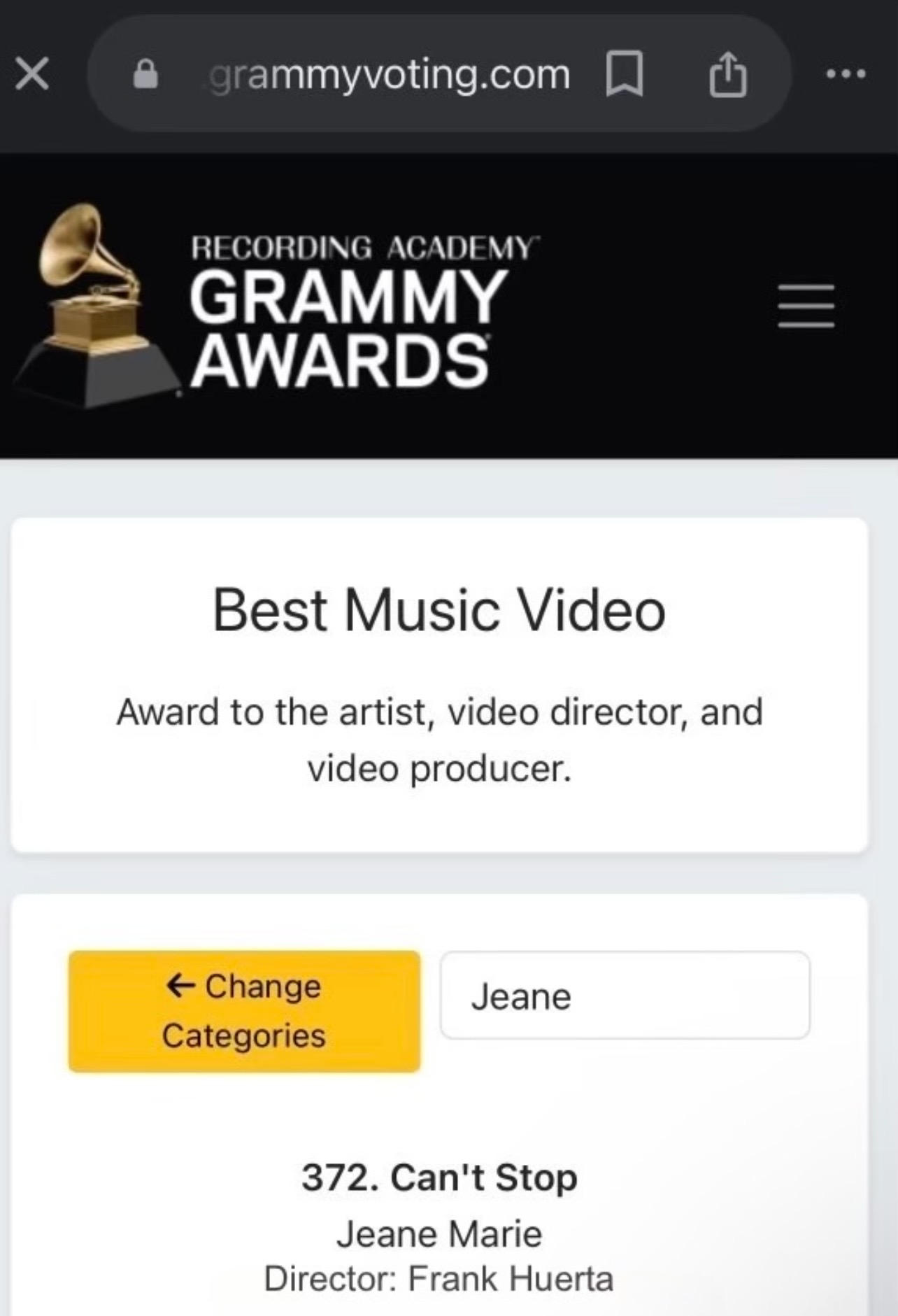Share this page
The height and width of the screenshot is (1316, 898).
coord(728,74)
